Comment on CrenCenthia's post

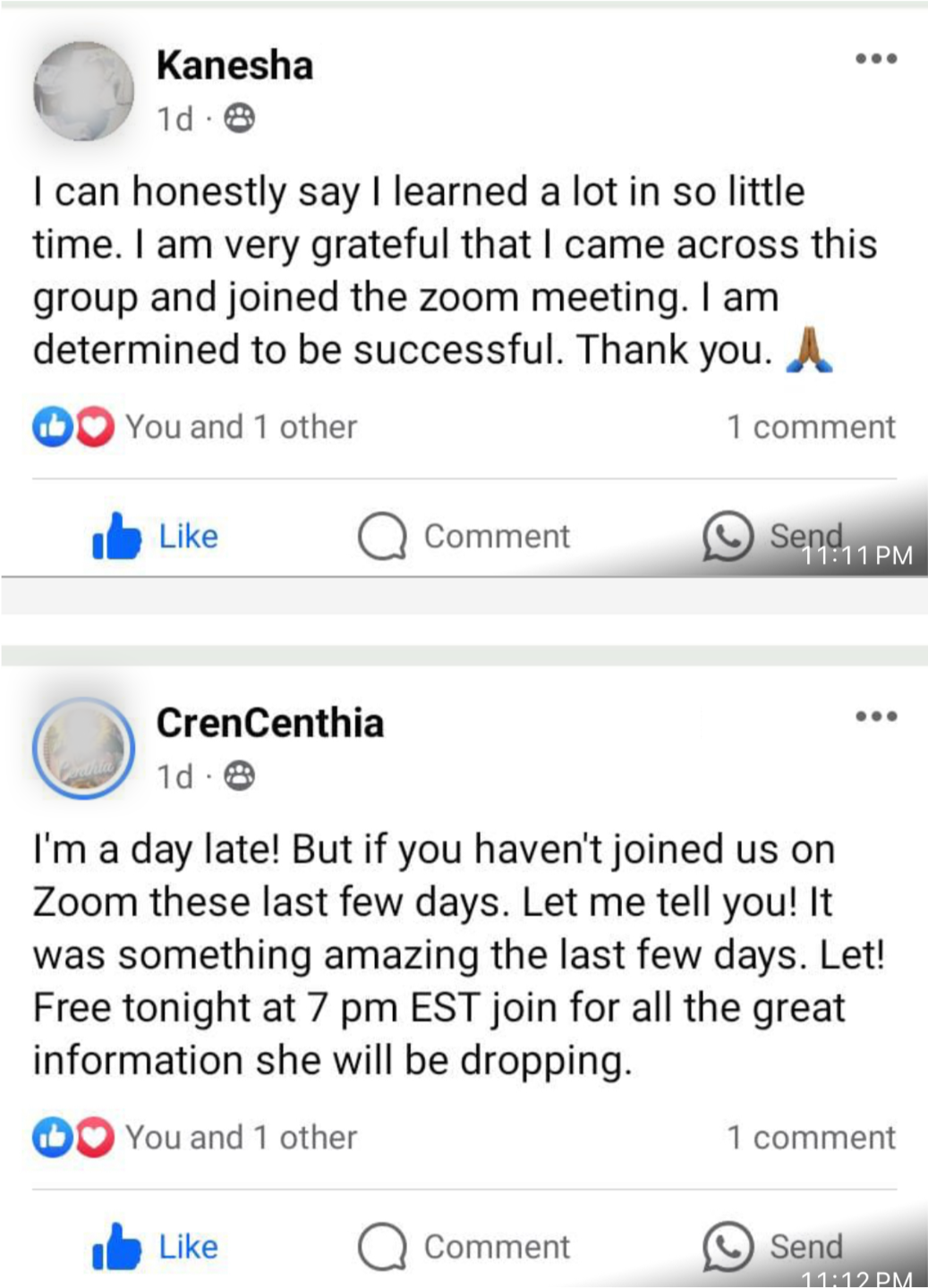[464, 1246]
